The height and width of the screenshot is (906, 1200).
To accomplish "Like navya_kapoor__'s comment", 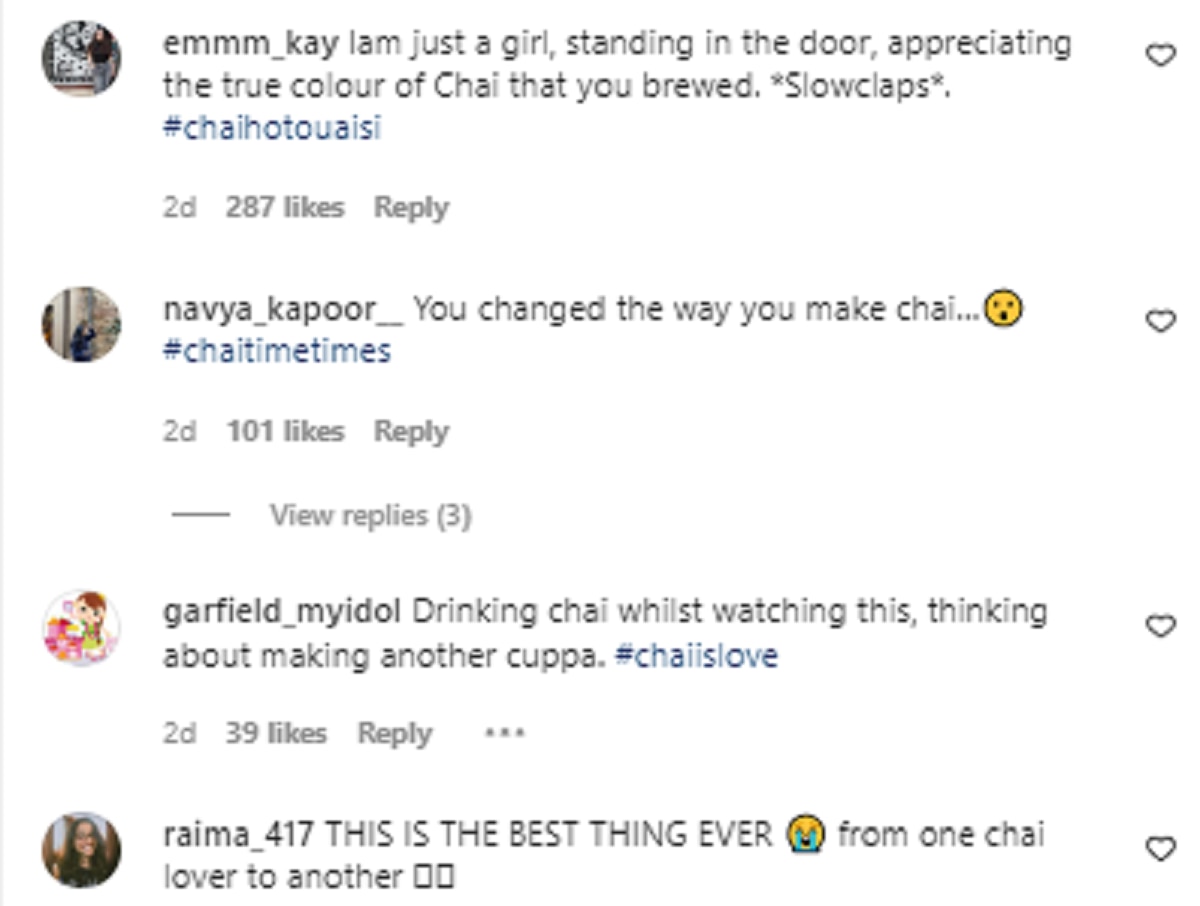I will pyautogui.click(x=1160, y=322).
